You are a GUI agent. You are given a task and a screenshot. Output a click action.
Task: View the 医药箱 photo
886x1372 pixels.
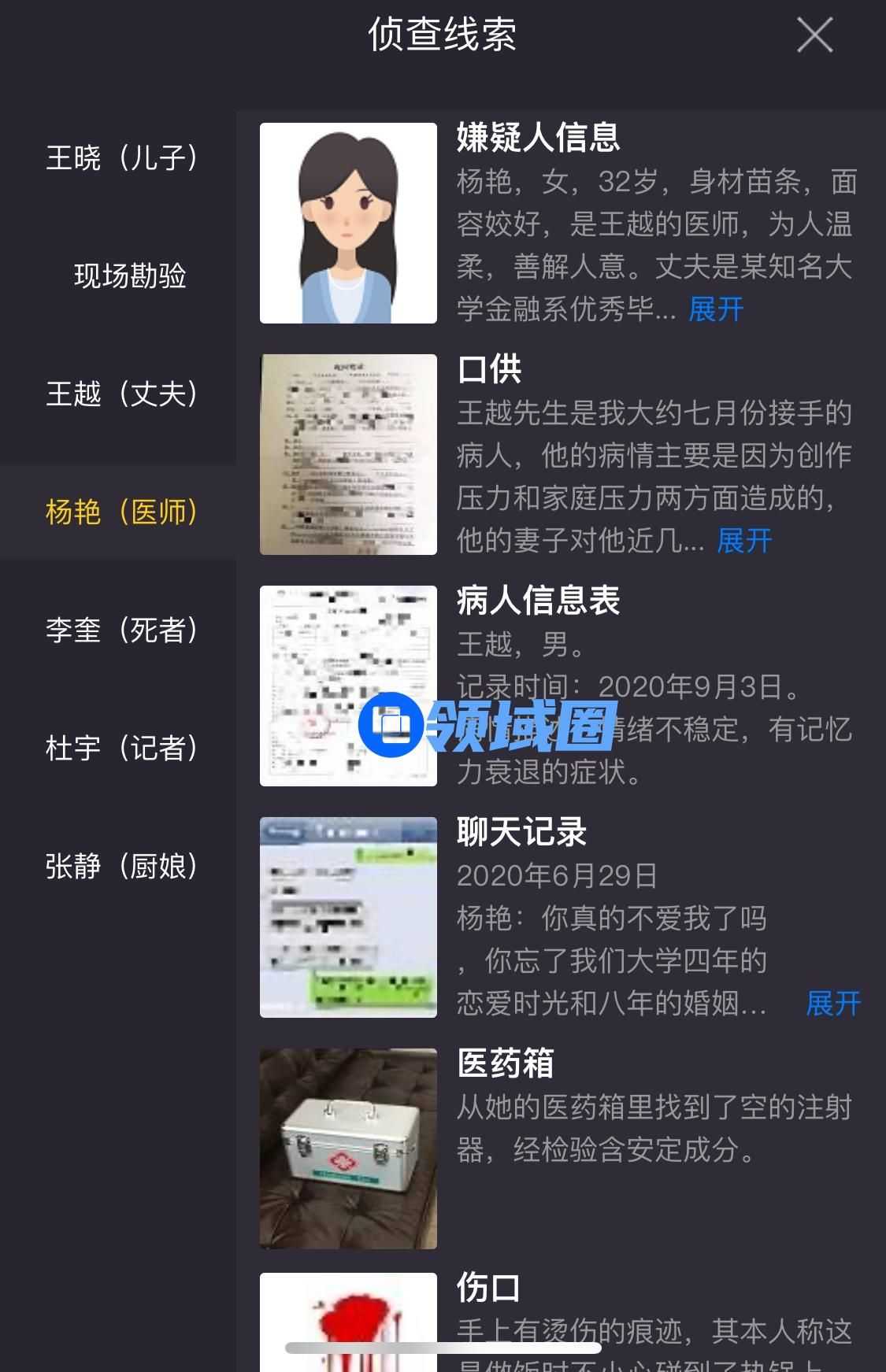pos(348,1148)
